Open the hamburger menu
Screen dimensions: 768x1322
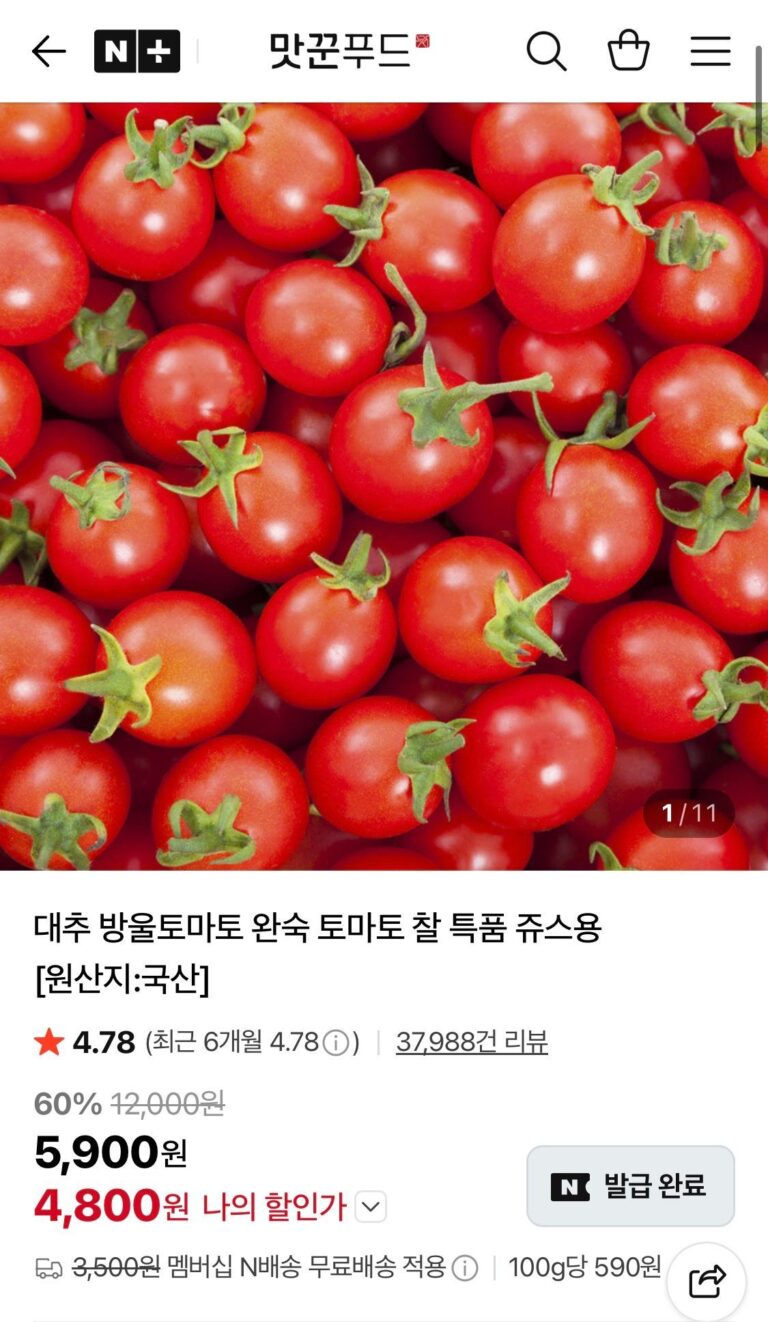coord(710,52)
